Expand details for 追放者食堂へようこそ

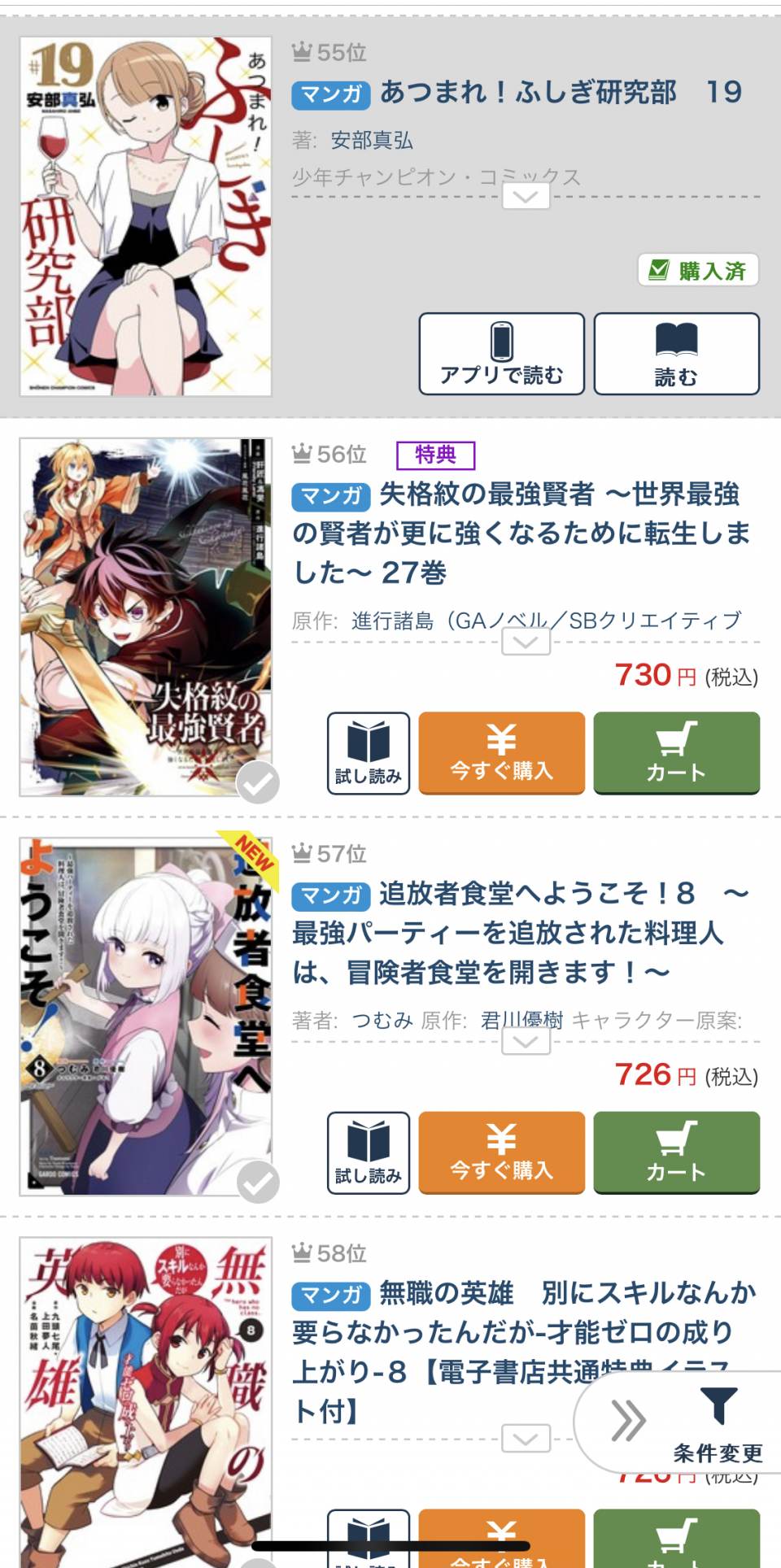click(526, 1042)
